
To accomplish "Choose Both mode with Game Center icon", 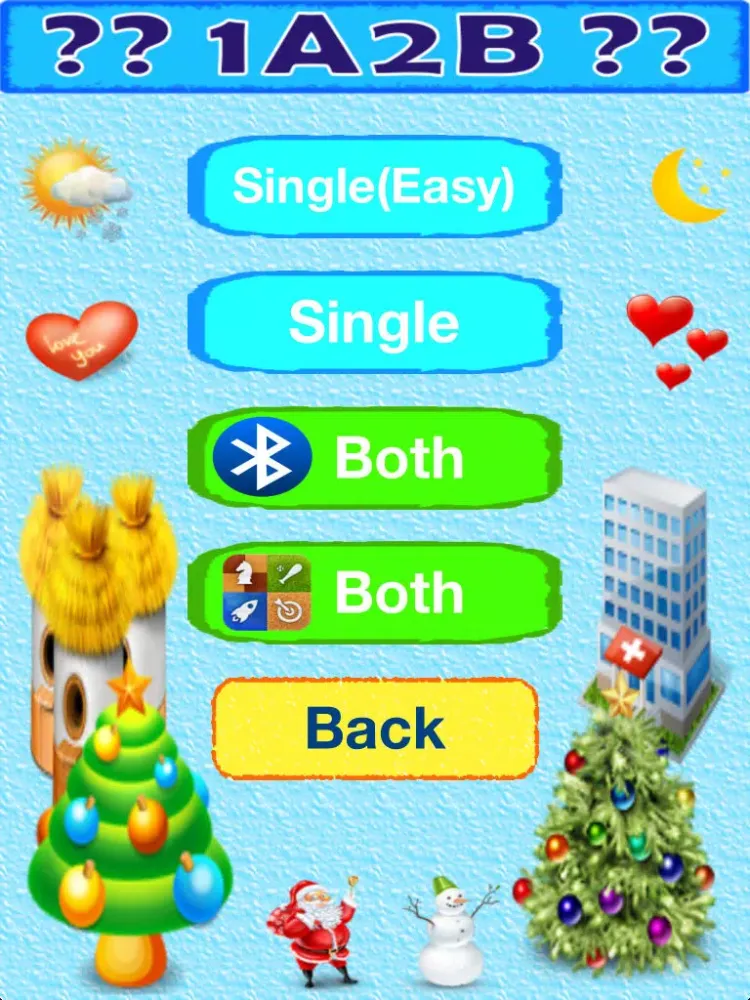I will click(x=374, y=594).
